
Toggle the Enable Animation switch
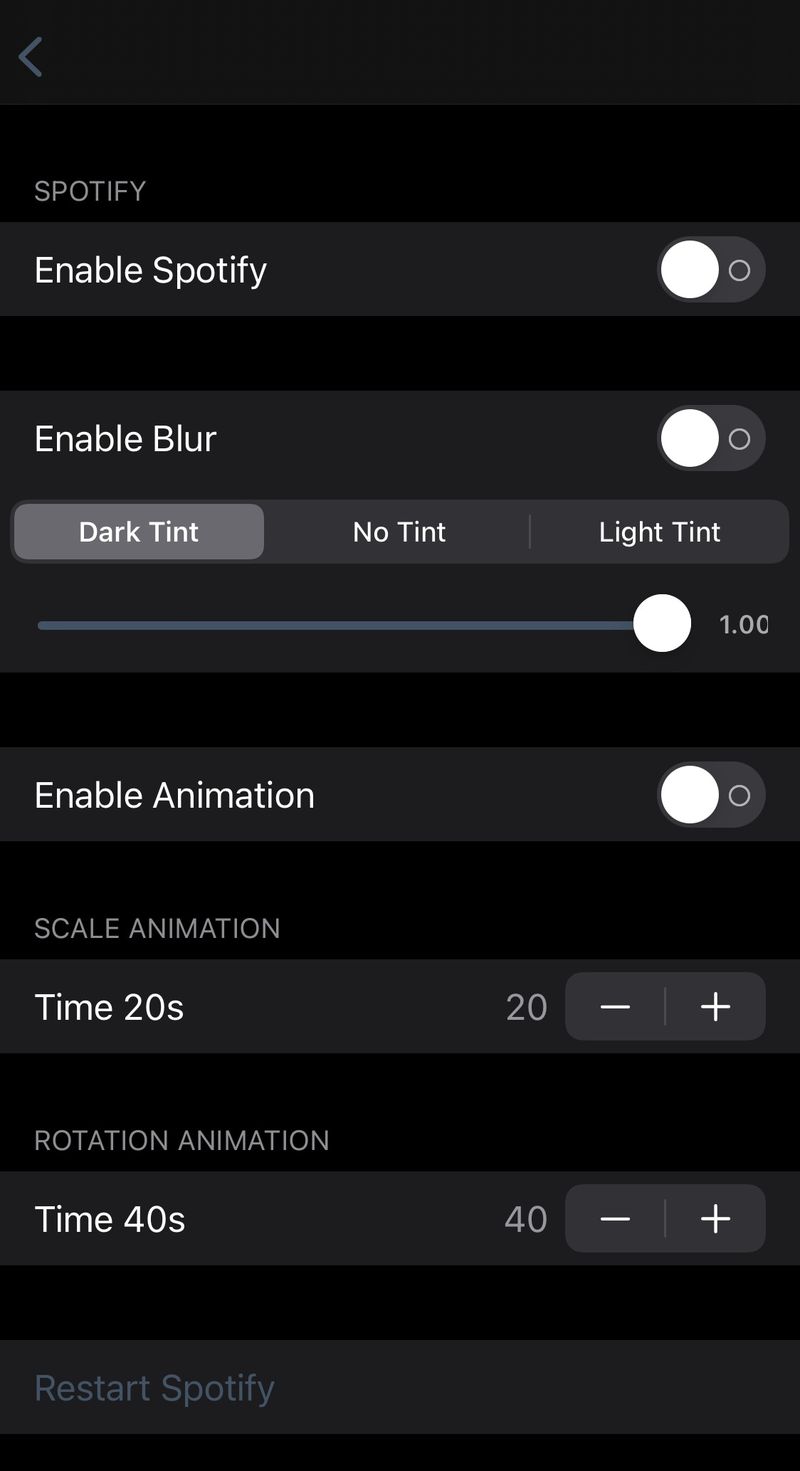(711, 795)
